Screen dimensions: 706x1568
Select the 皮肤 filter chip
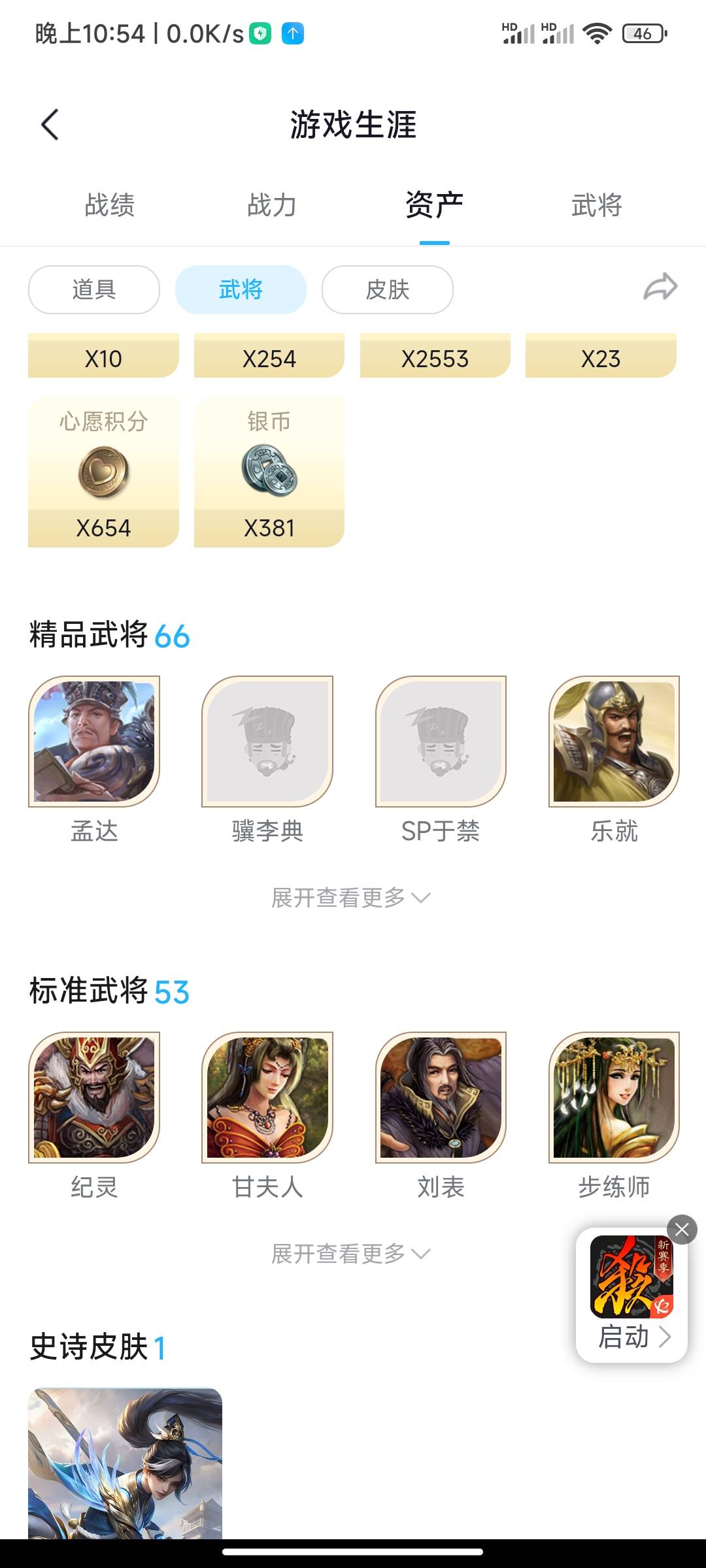[387, 289]
